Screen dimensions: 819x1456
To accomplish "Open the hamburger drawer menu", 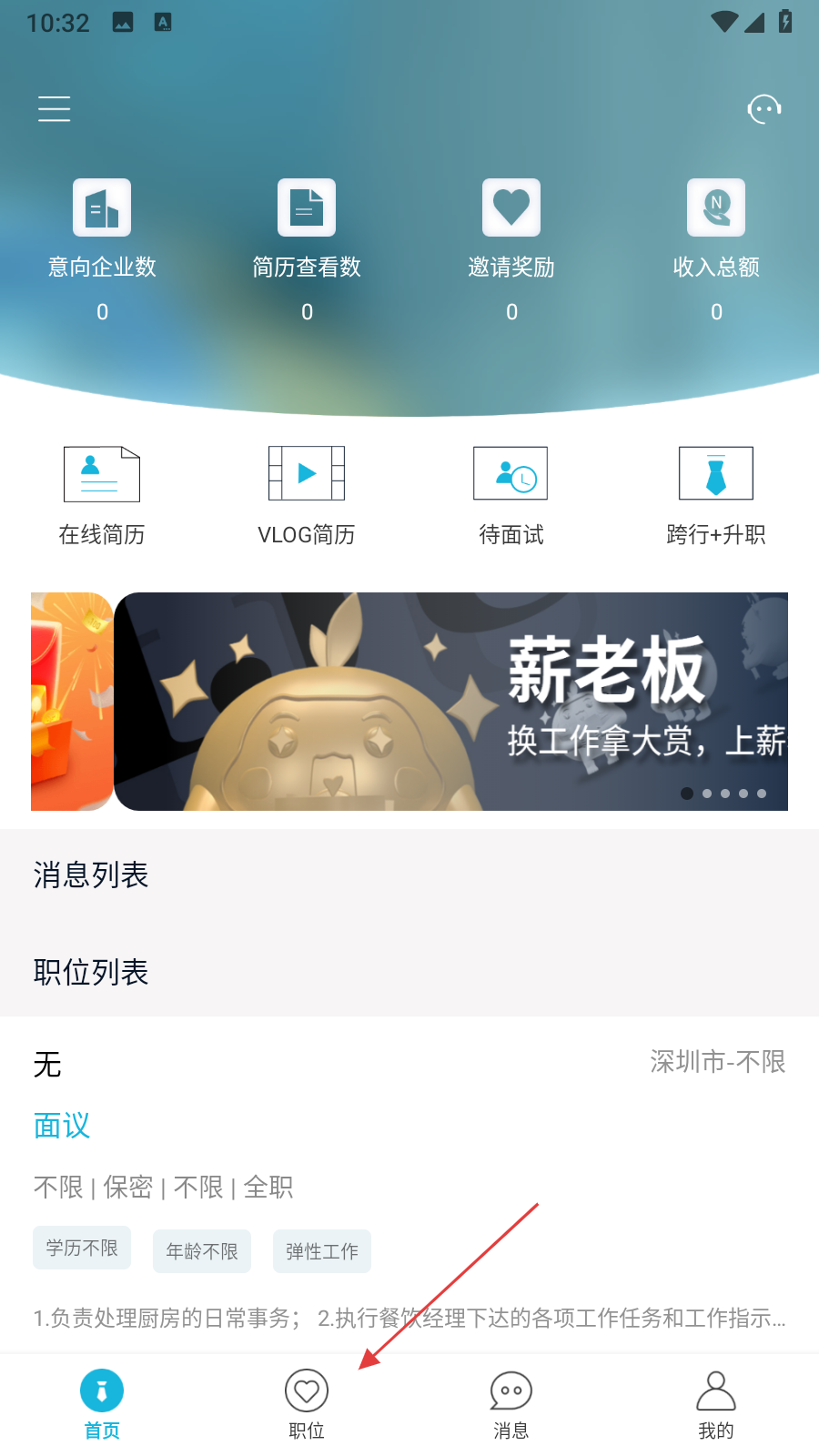I will pyautogui.click(x=55, y=108).
